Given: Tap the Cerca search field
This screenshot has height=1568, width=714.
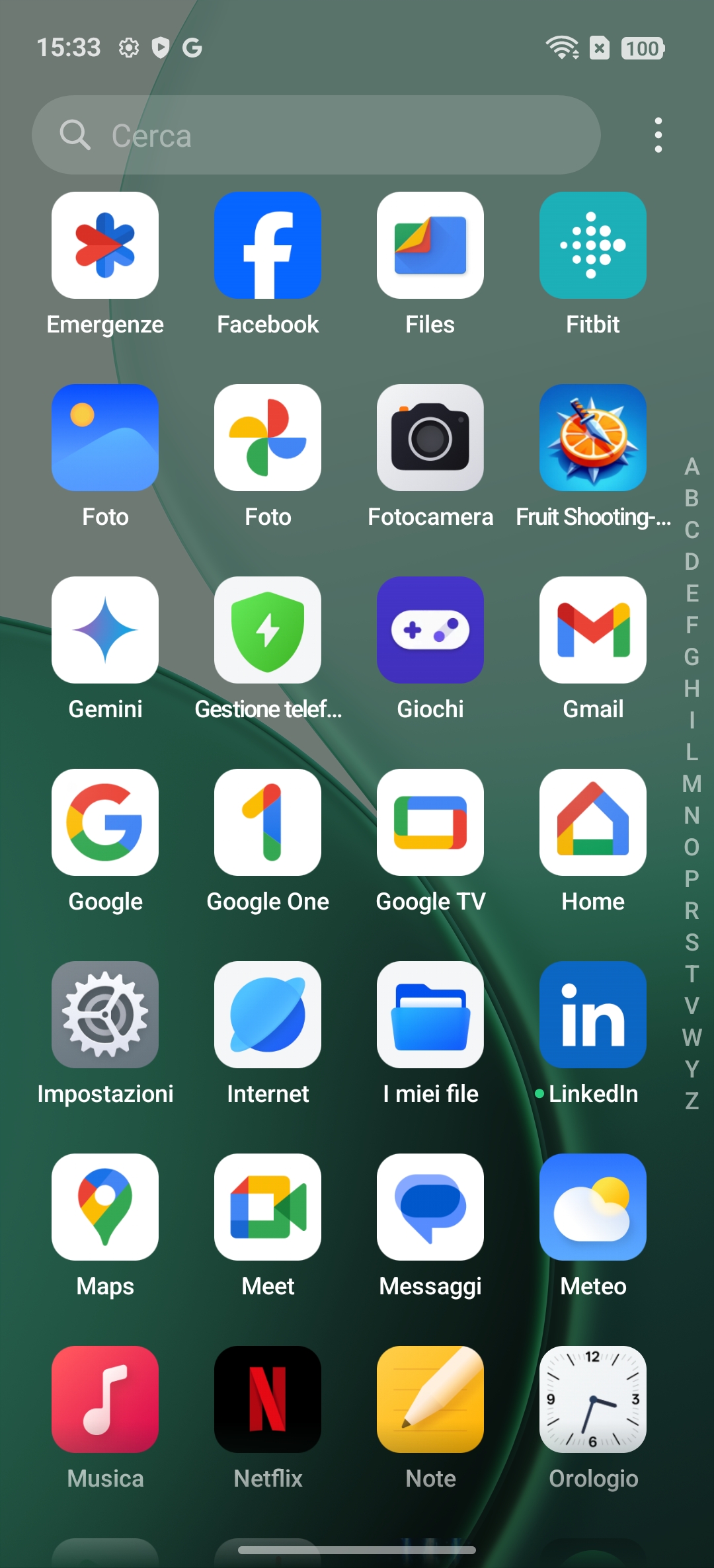Looking at the screenshot, I should tap(316, 135).
